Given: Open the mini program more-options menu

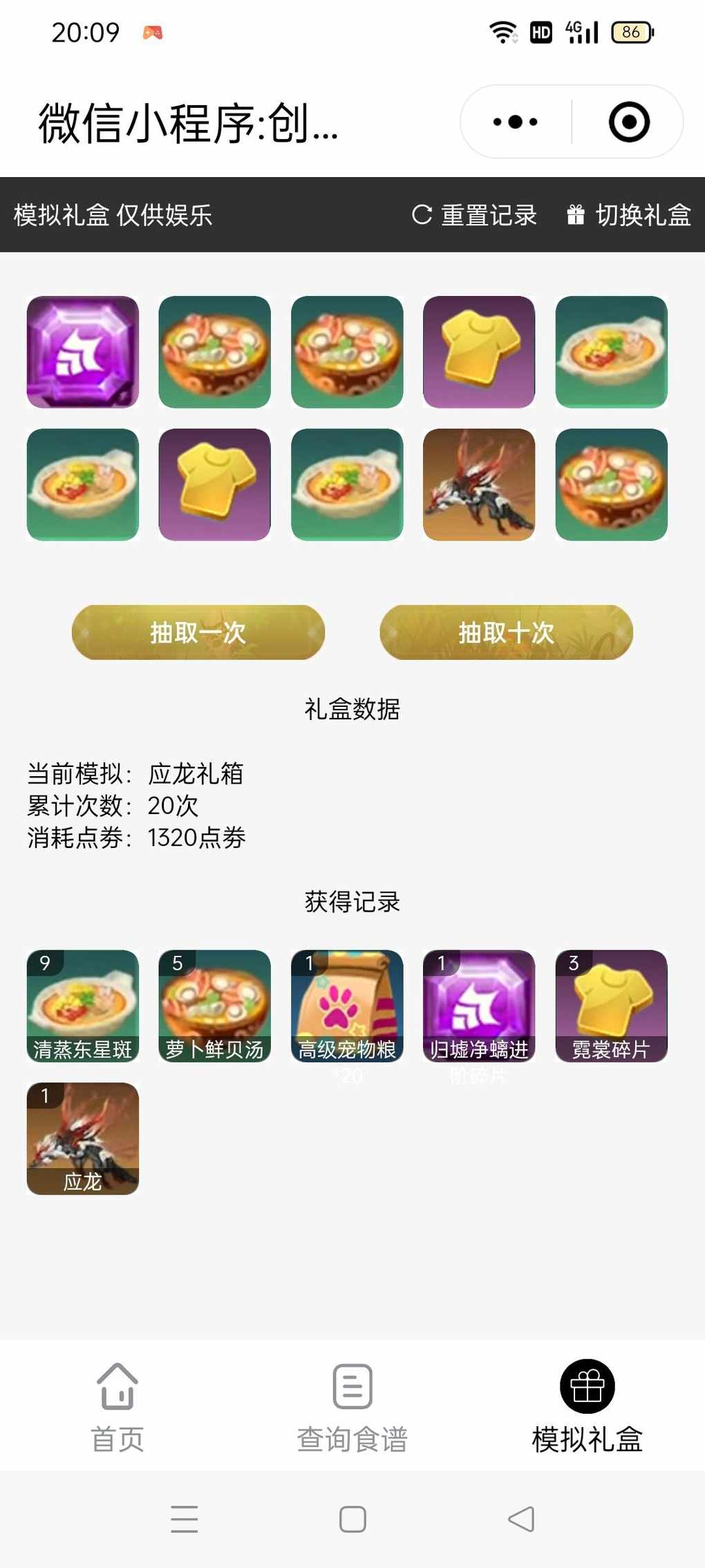Looking at the screenshot, I should coord(516,122).
